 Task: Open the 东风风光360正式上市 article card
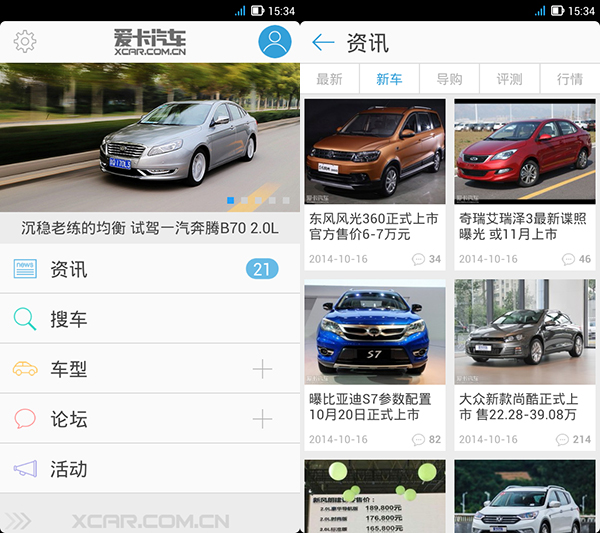click(x=375, y=183)
